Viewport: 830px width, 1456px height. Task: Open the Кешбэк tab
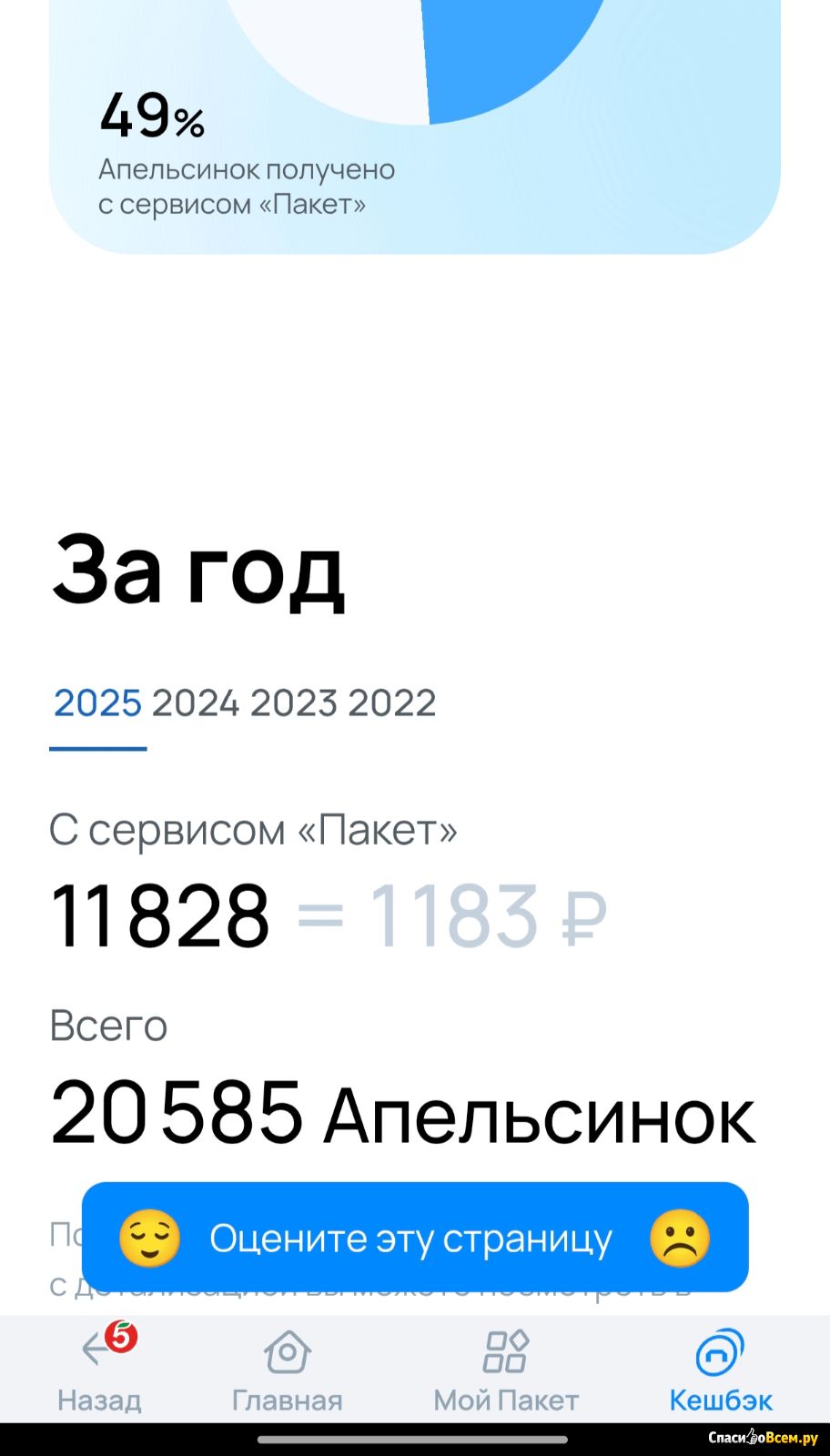[721, 1370]
